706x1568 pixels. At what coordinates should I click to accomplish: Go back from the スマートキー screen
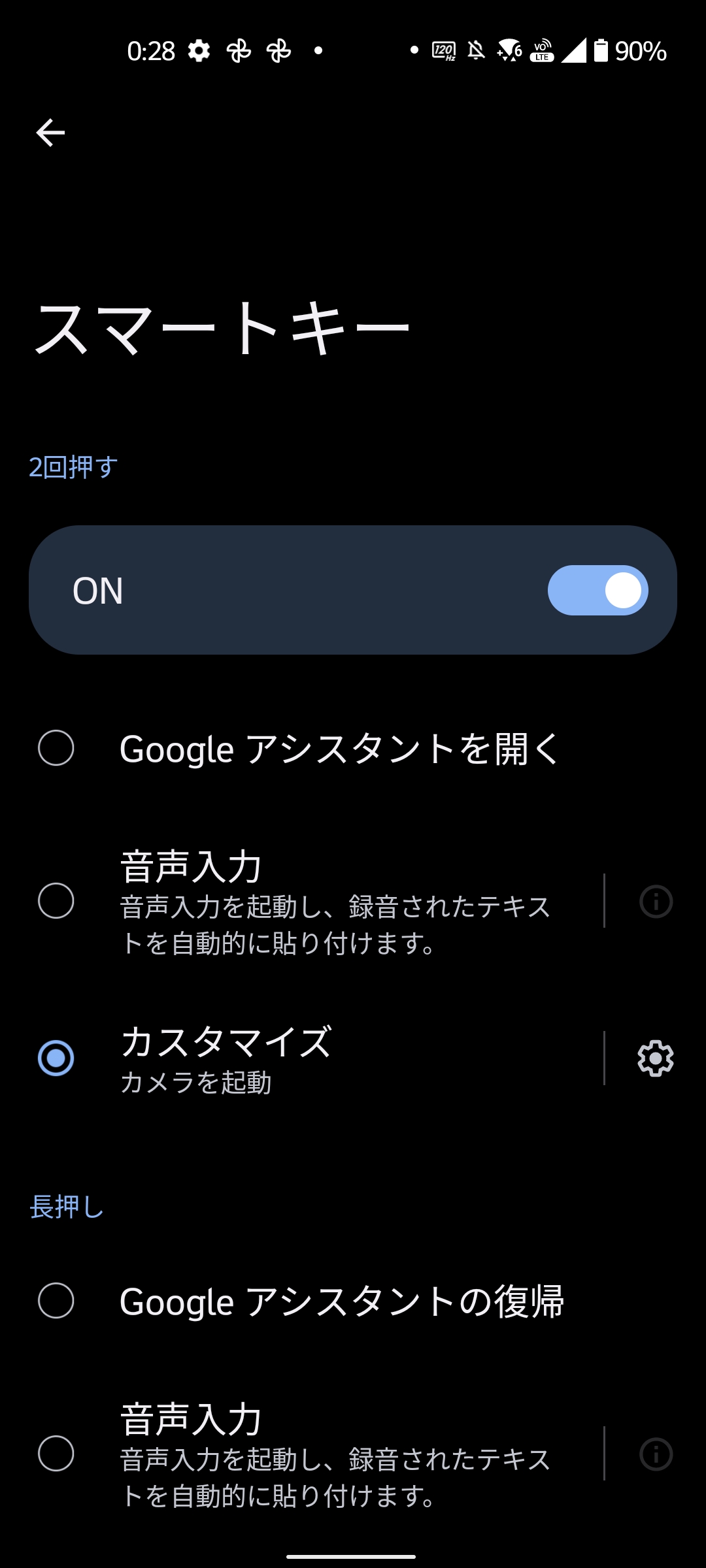pyautogui.click(x=50, y=133)
